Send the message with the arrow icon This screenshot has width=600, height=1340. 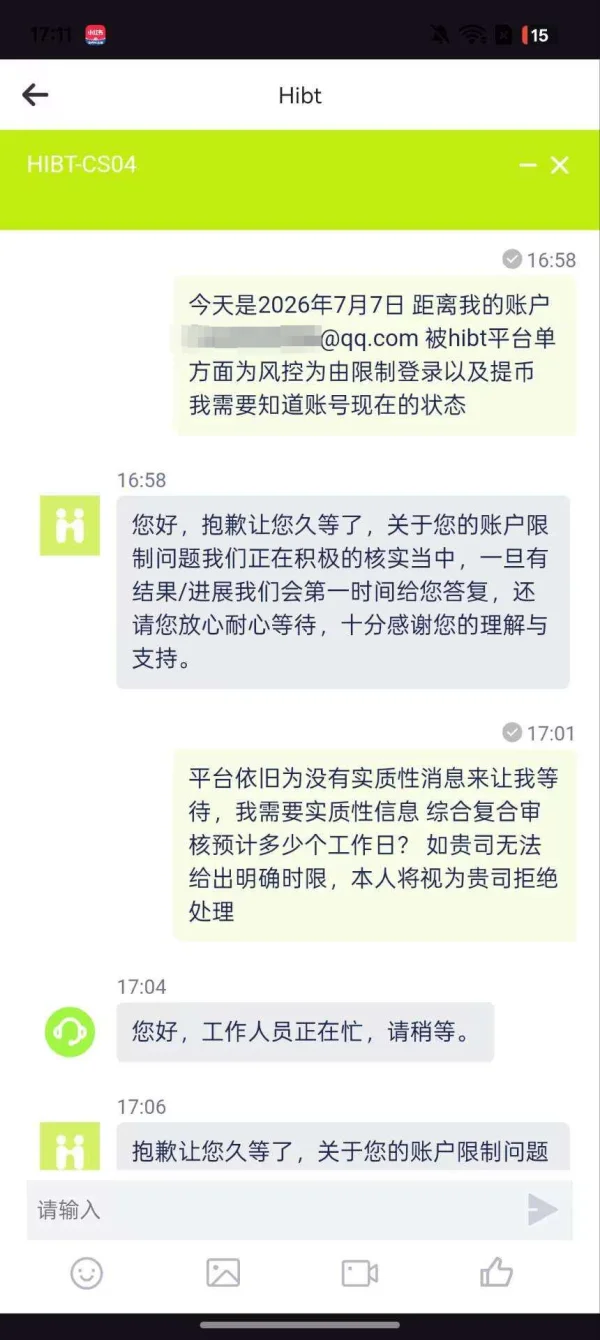(x=543, y=1210)
